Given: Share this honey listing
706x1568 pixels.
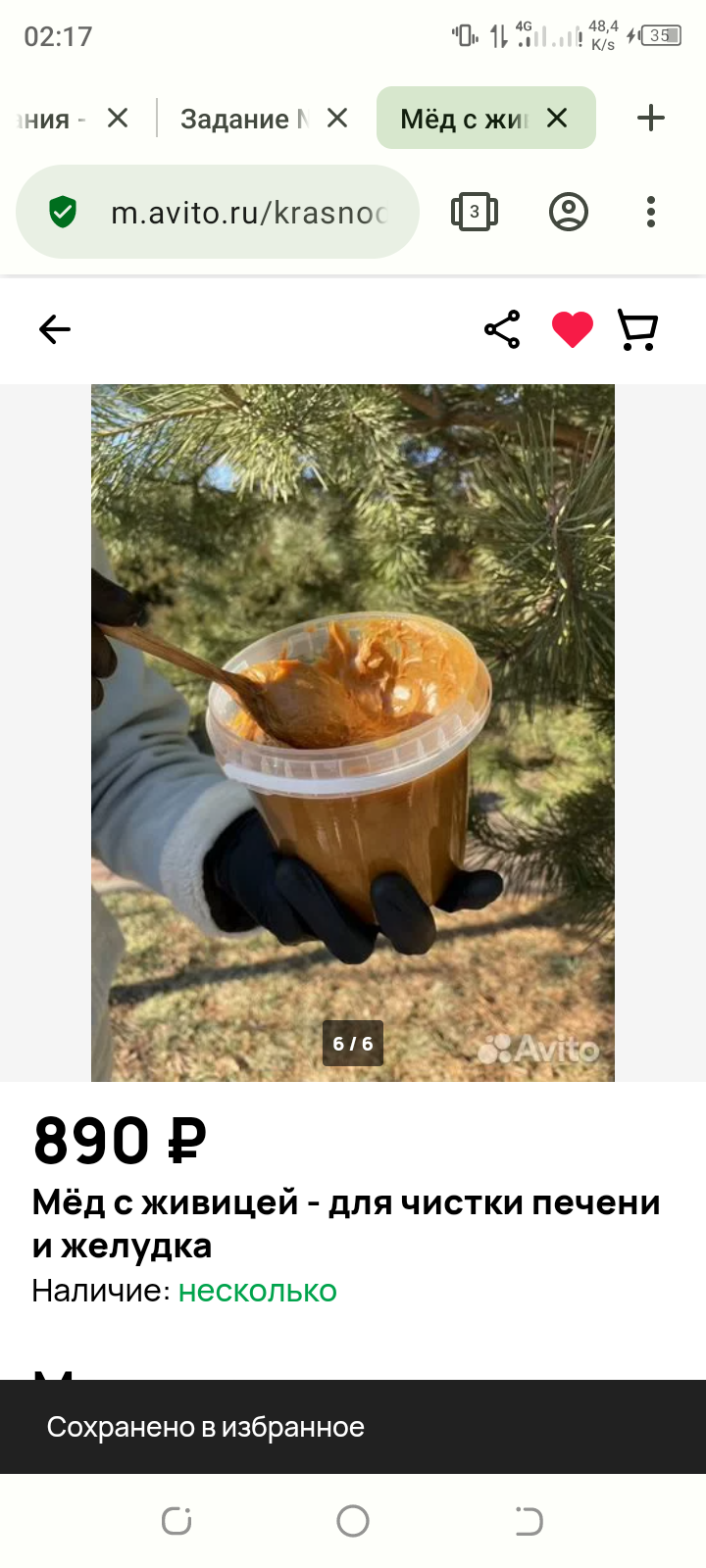Looking at the screenshot, I should (x=502, y=329).
